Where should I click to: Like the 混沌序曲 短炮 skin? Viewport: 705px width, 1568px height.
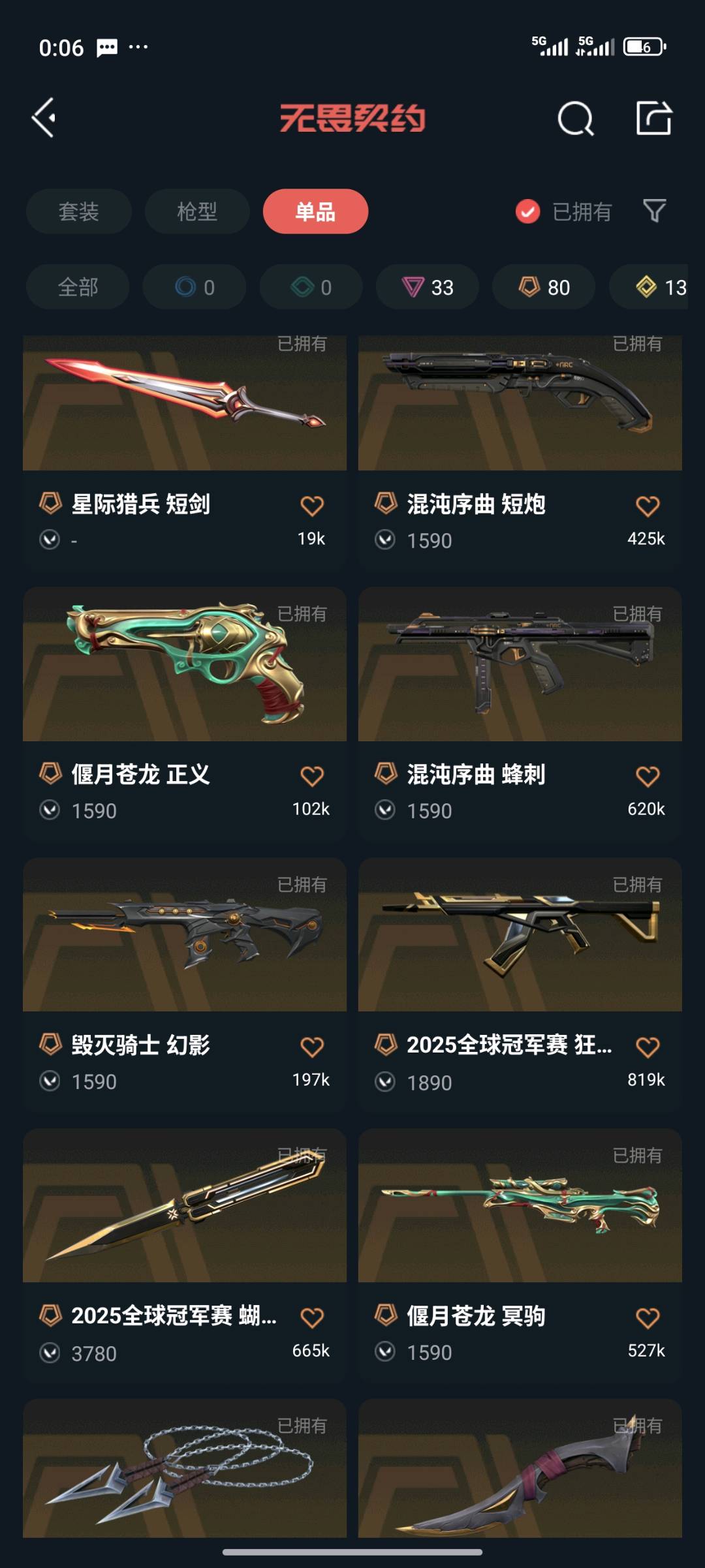click(x=648, y=506)
